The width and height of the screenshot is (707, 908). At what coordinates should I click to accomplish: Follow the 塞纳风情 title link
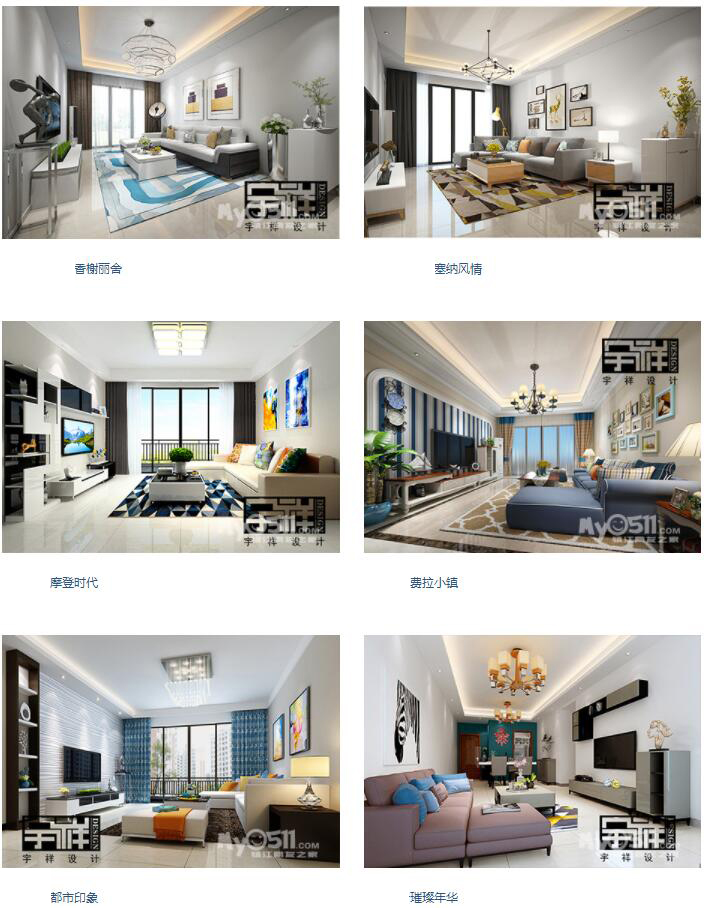point(458,269)
